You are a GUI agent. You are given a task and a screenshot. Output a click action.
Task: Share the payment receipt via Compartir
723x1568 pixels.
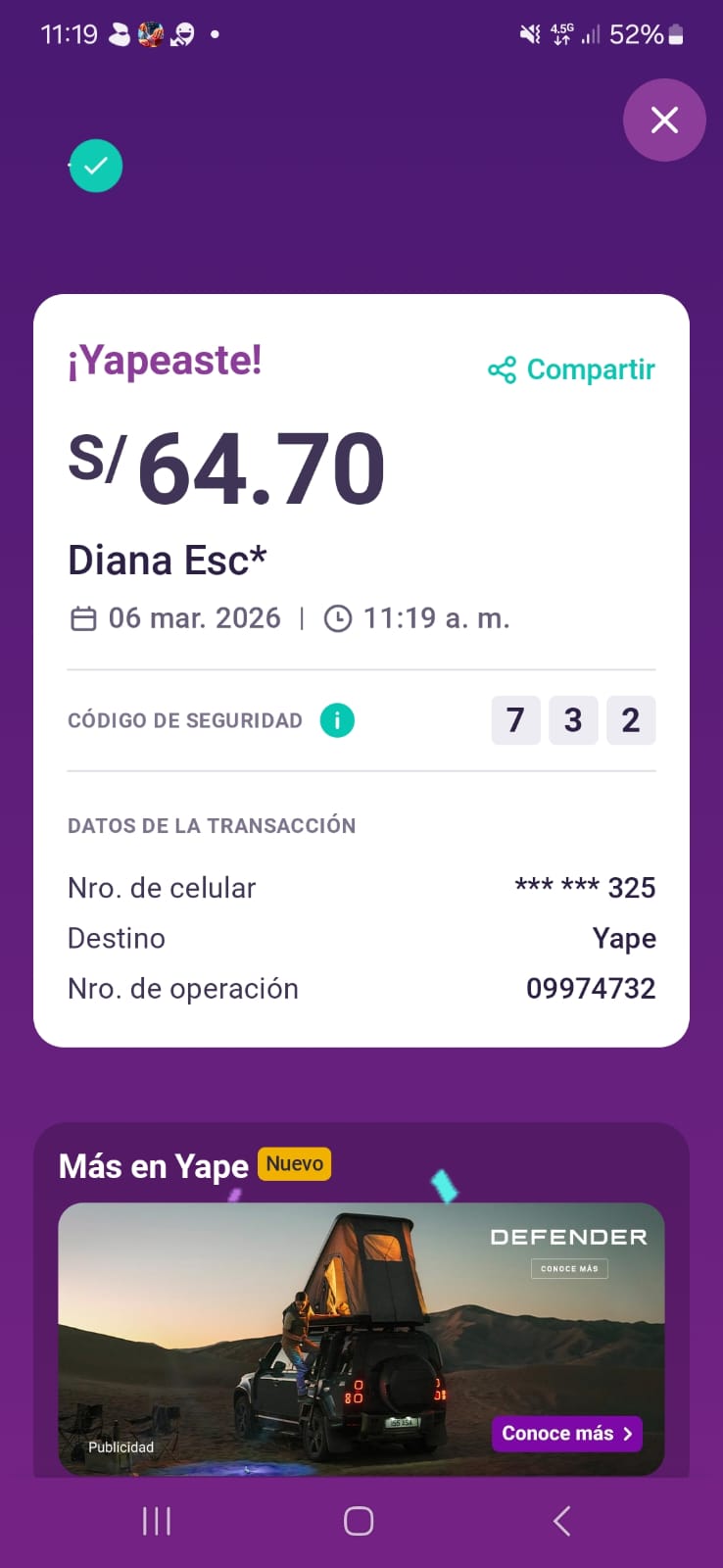(572, 369)
